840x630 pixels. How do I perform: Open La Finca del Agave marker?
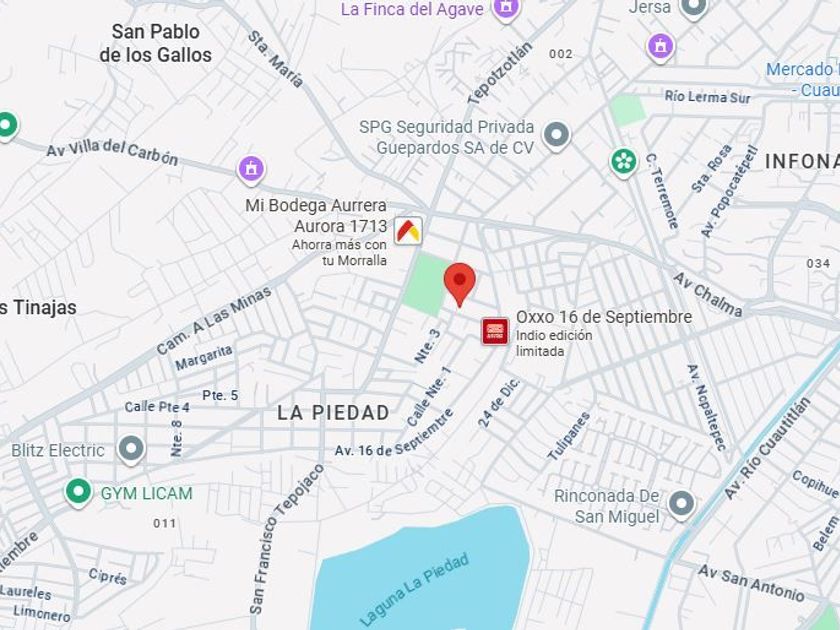coord(506,9)
